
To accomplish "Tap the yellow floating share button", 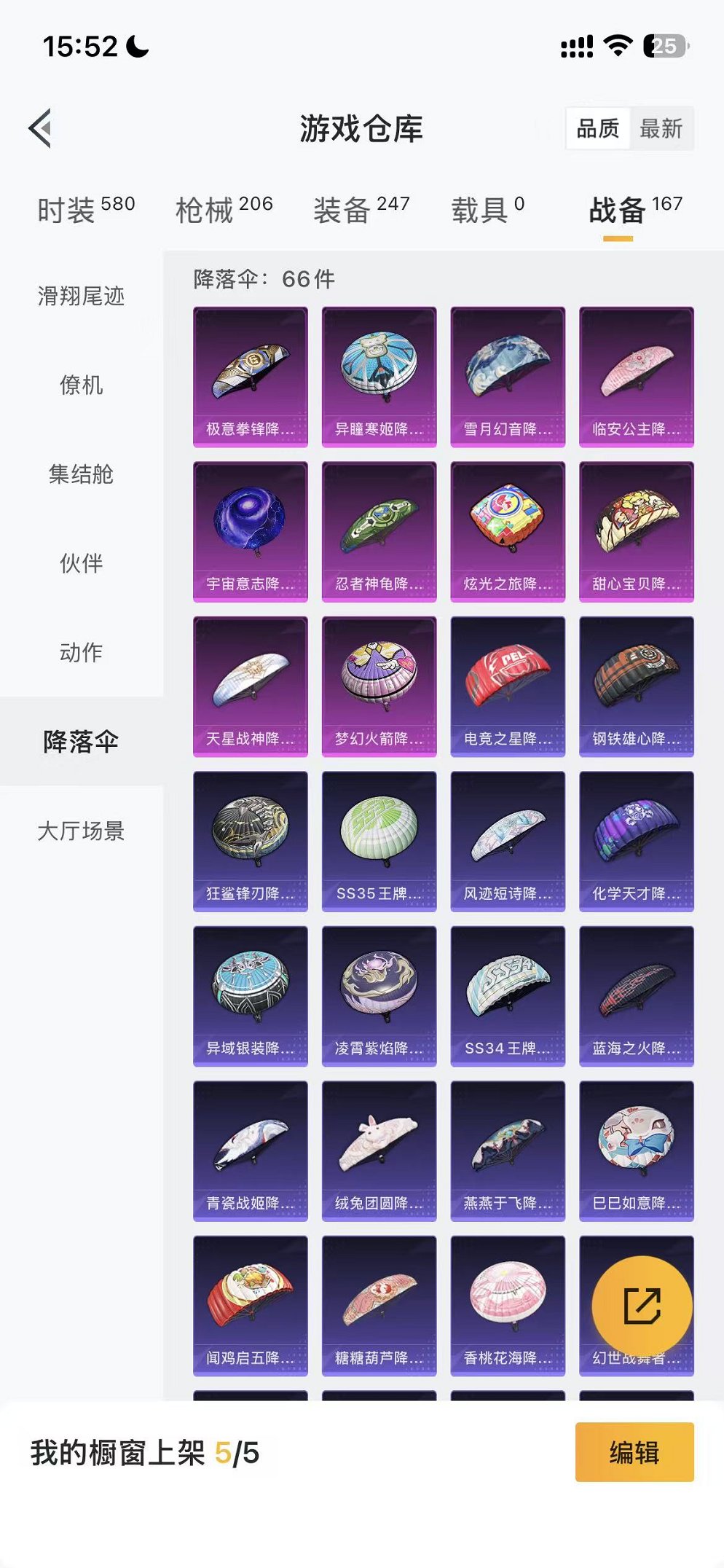I will coord(642,1304).
